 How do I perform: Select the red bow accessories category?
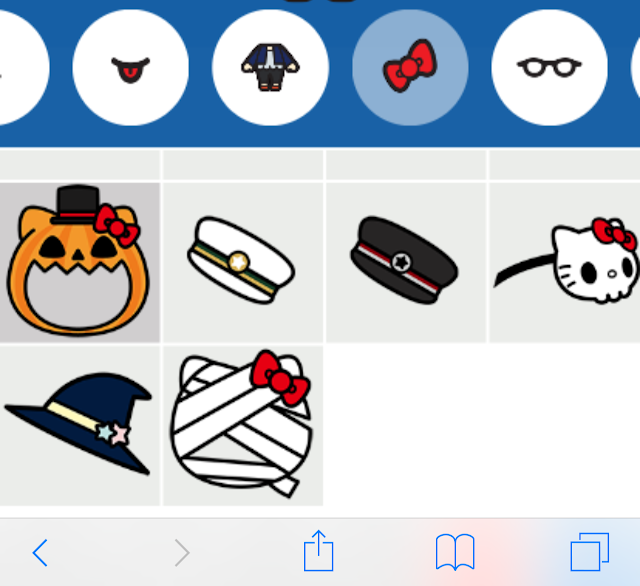(410, 68)
